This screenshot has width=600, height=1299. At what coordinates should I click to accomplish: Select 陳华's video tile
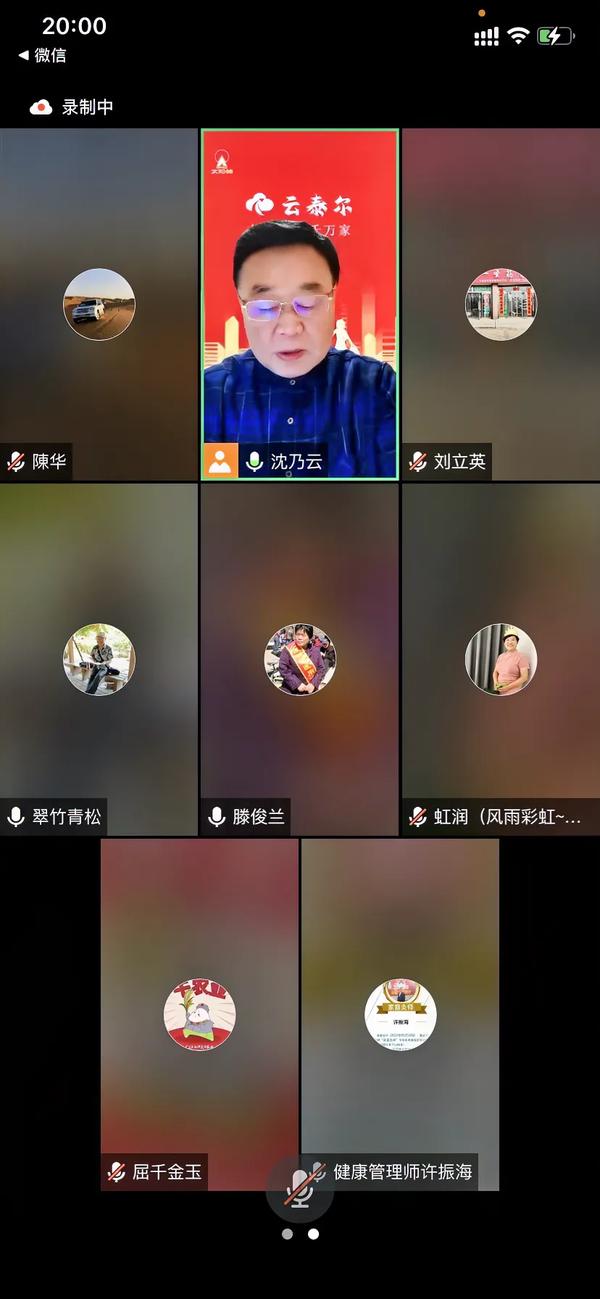(x=99, y=304)
